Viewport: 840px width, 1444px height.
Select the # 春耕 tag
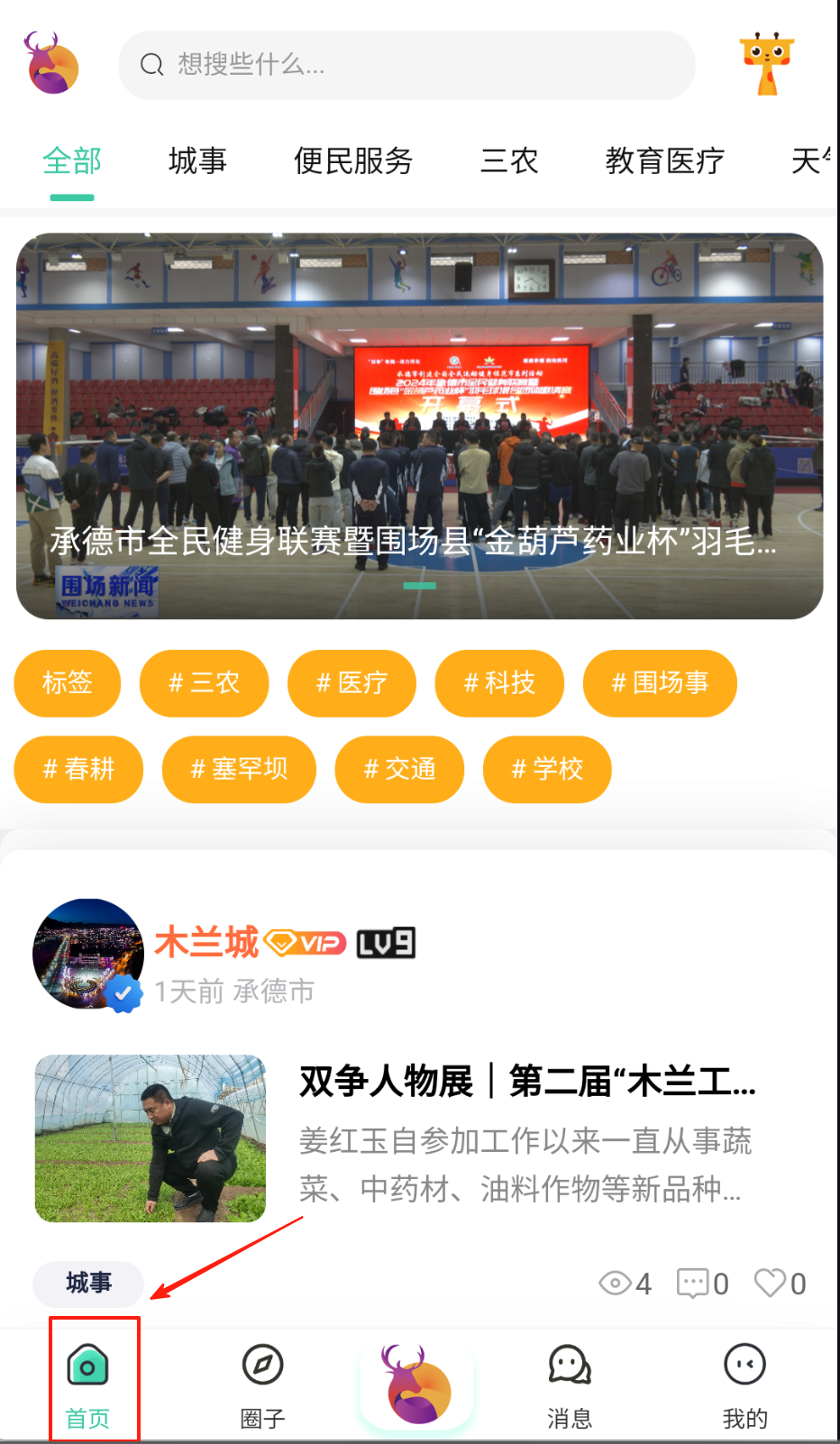(x=78, y=769)
